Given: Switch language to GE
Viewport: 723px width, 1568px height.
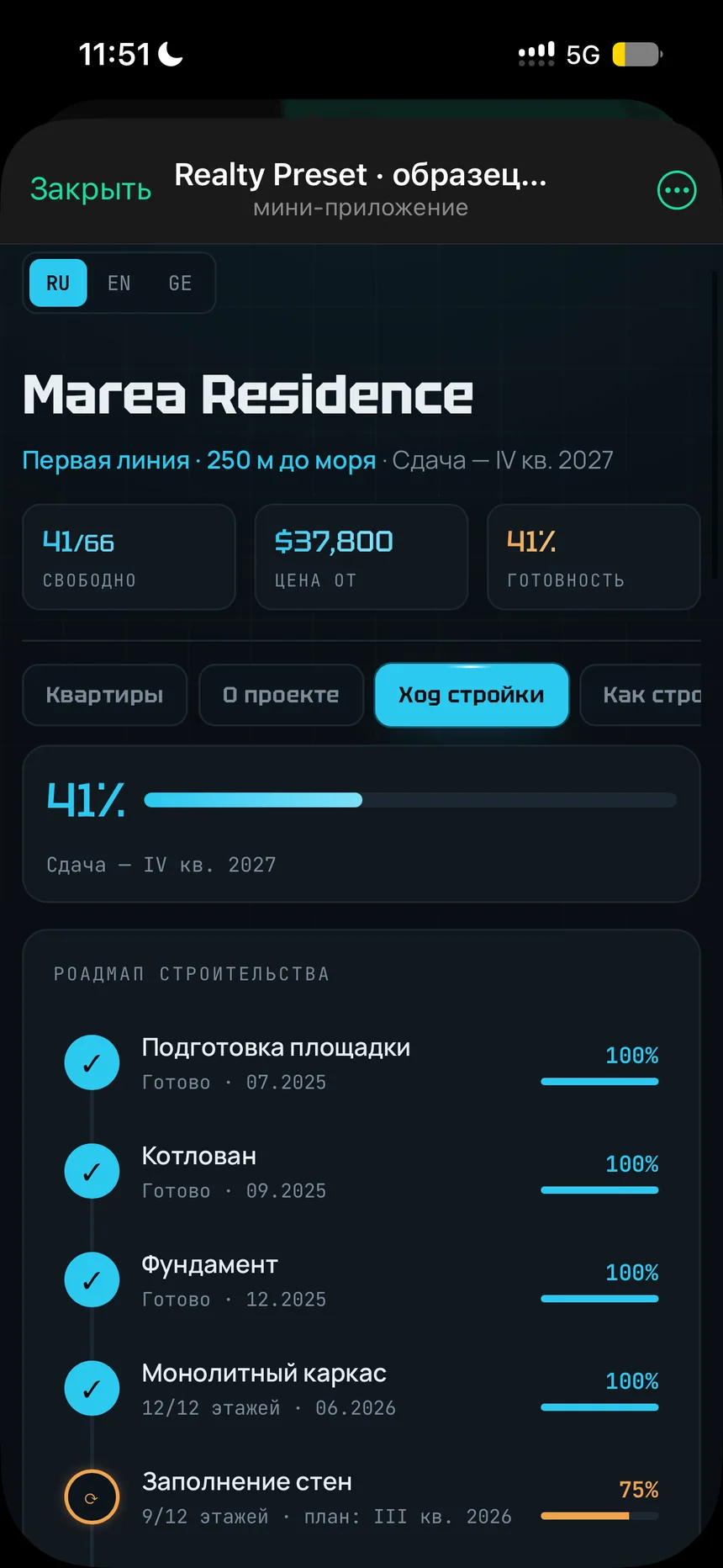Looking at the screenshot, I should pos(180,283).
